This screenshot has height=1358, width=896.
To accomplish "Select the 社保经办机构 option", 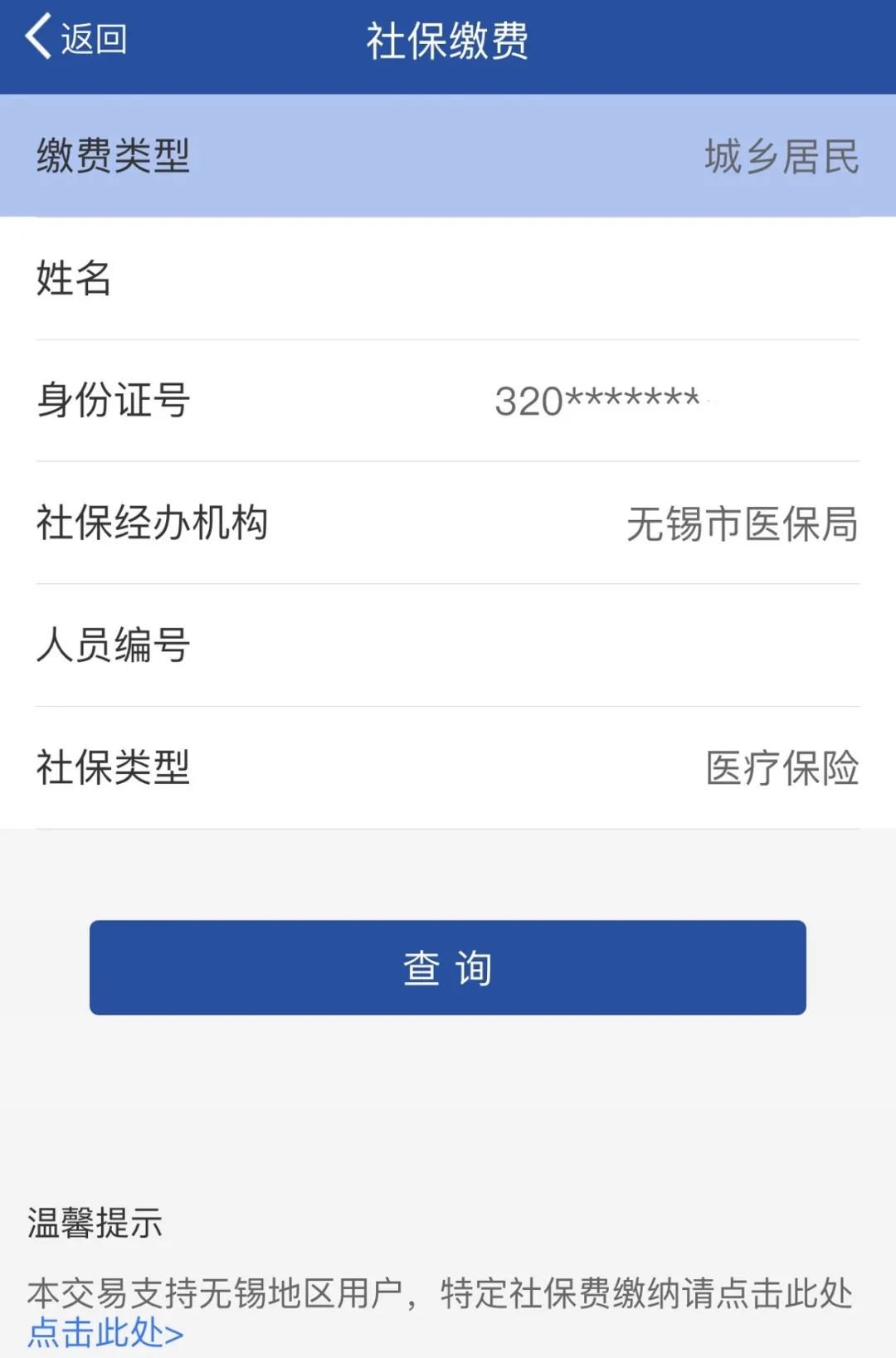I will coord(741,523).
